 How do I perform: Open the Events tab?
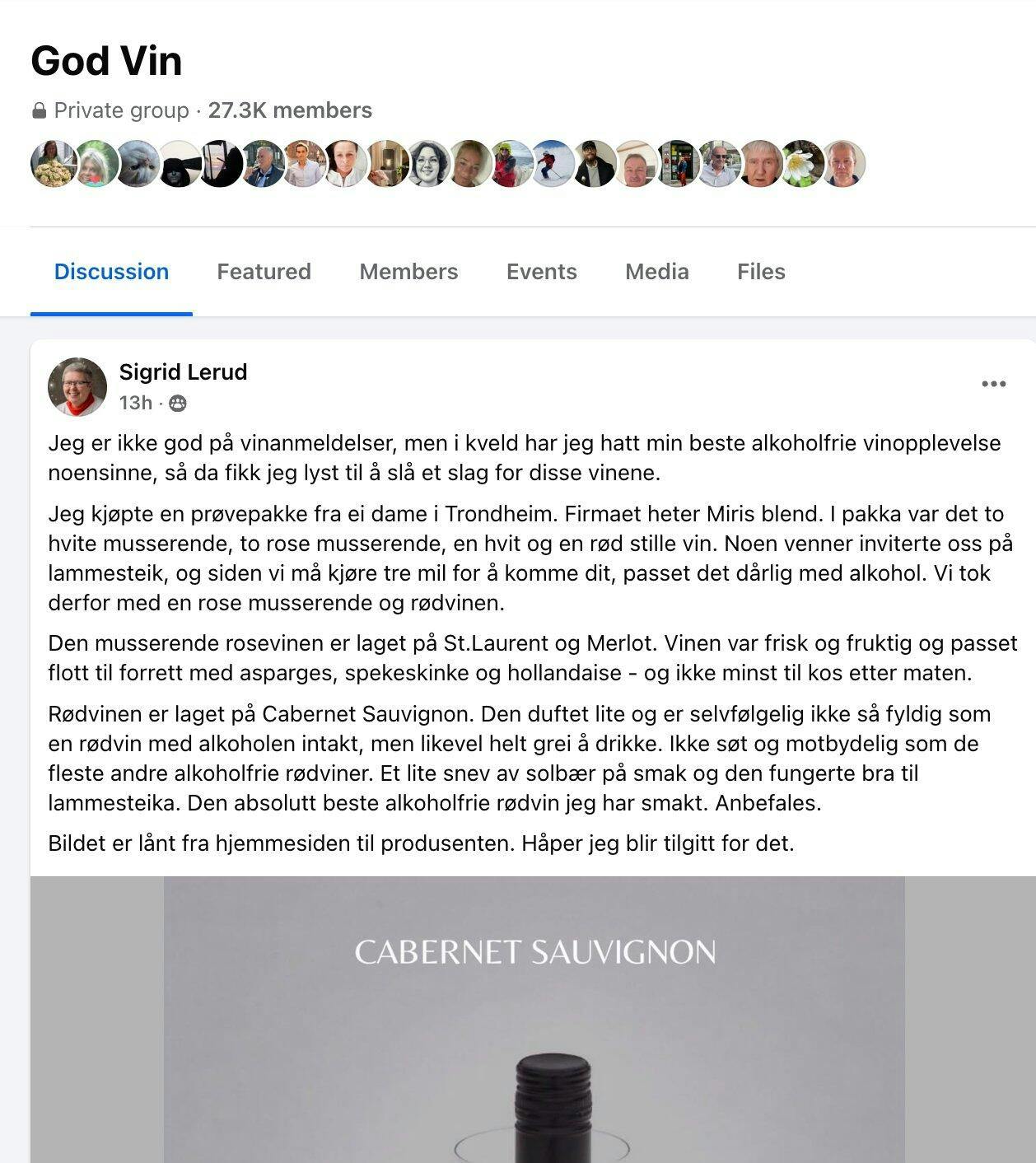[541, 272]
